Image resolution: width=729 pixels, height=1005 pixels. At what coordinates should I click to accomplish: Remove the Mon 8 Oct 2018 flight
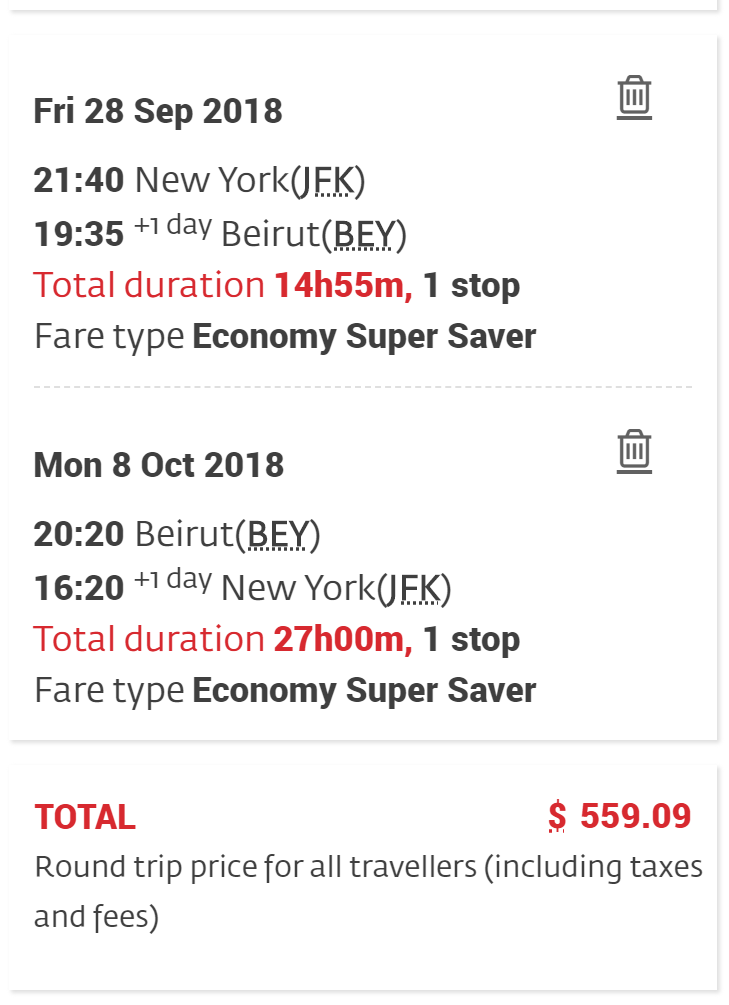click(x=634, y=451)
